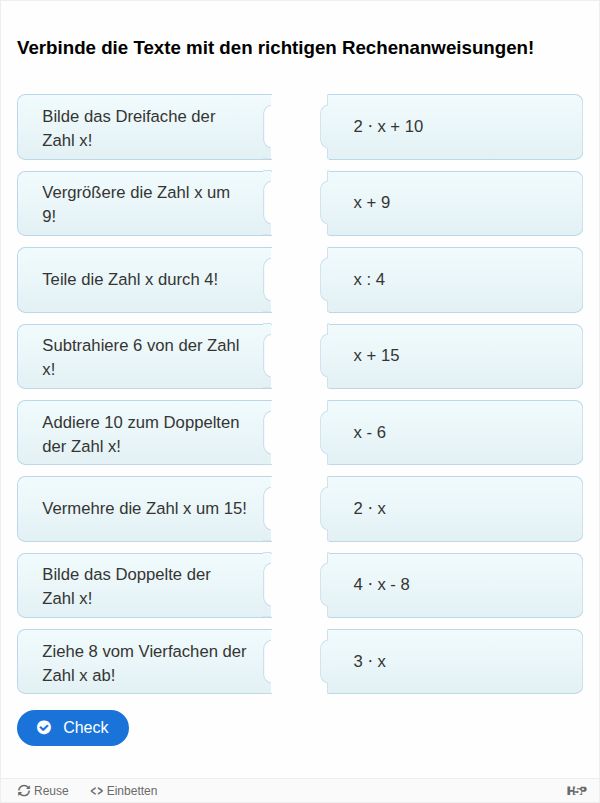Select the answer card '2 · x + 10'
The image size is (600, 803).
click(x=454, y=127)
